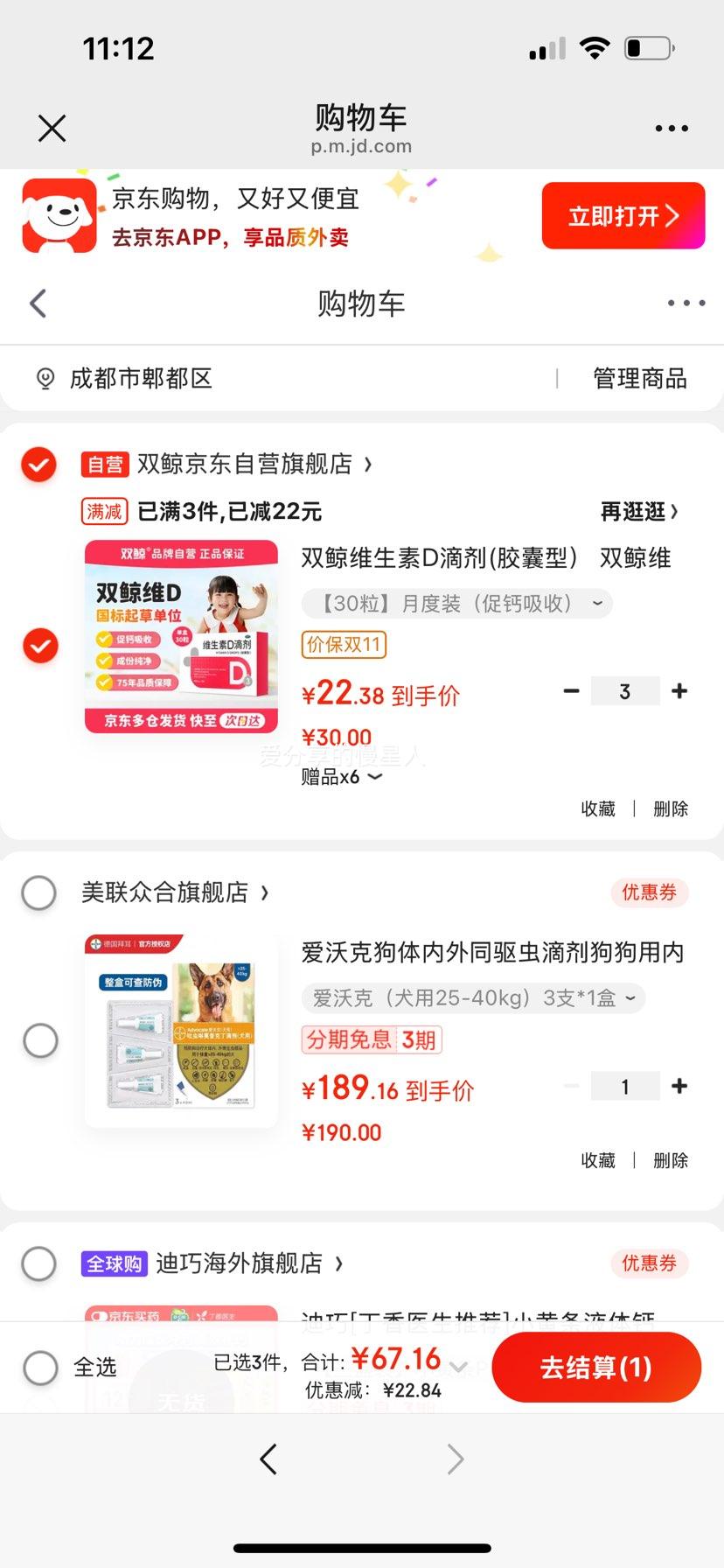Increase the 爱沃克 dewormer quantity by one
The image size is (724, 1568).
pos(679,1086)
